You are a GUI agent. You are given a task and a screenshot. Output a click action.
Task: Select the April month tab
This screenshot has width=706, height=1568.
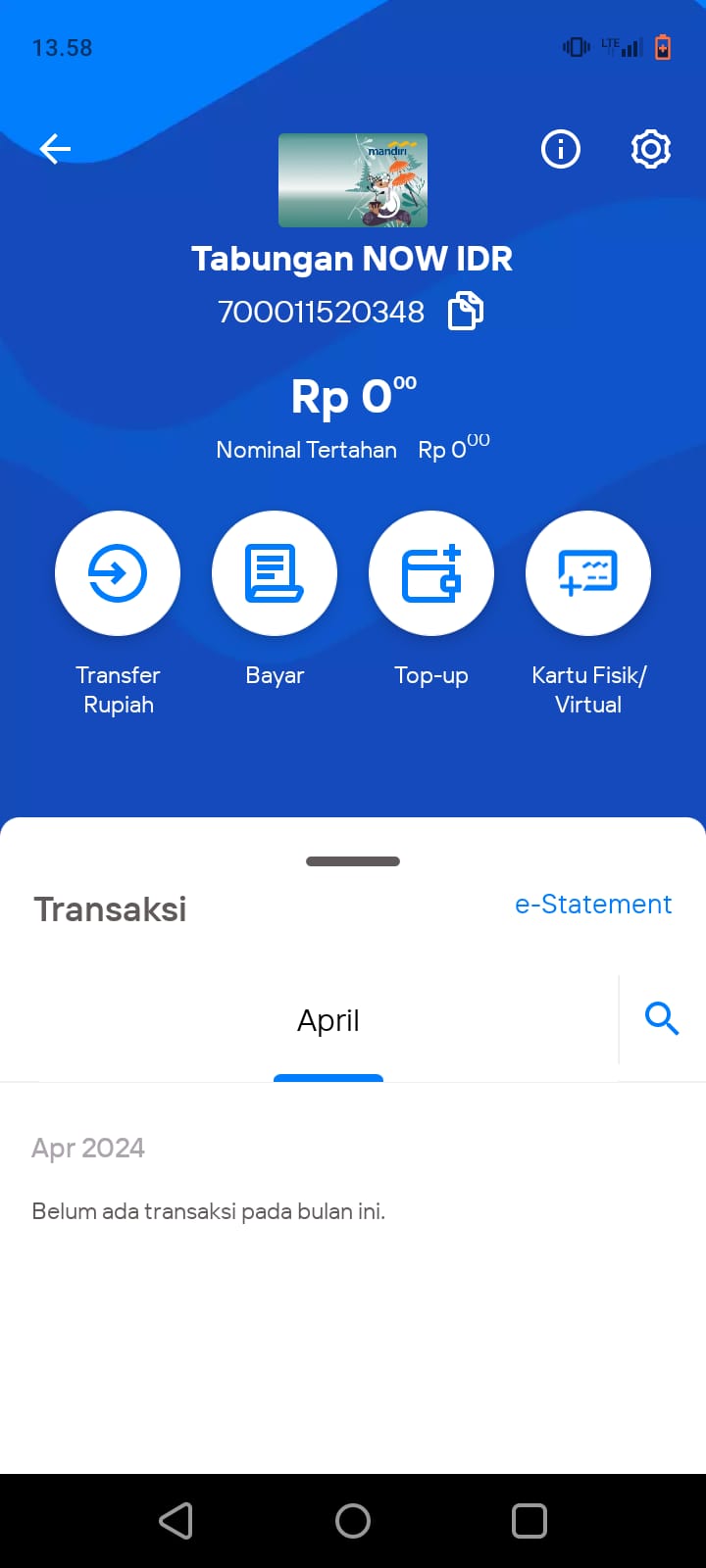click(x=328, y=1021)
